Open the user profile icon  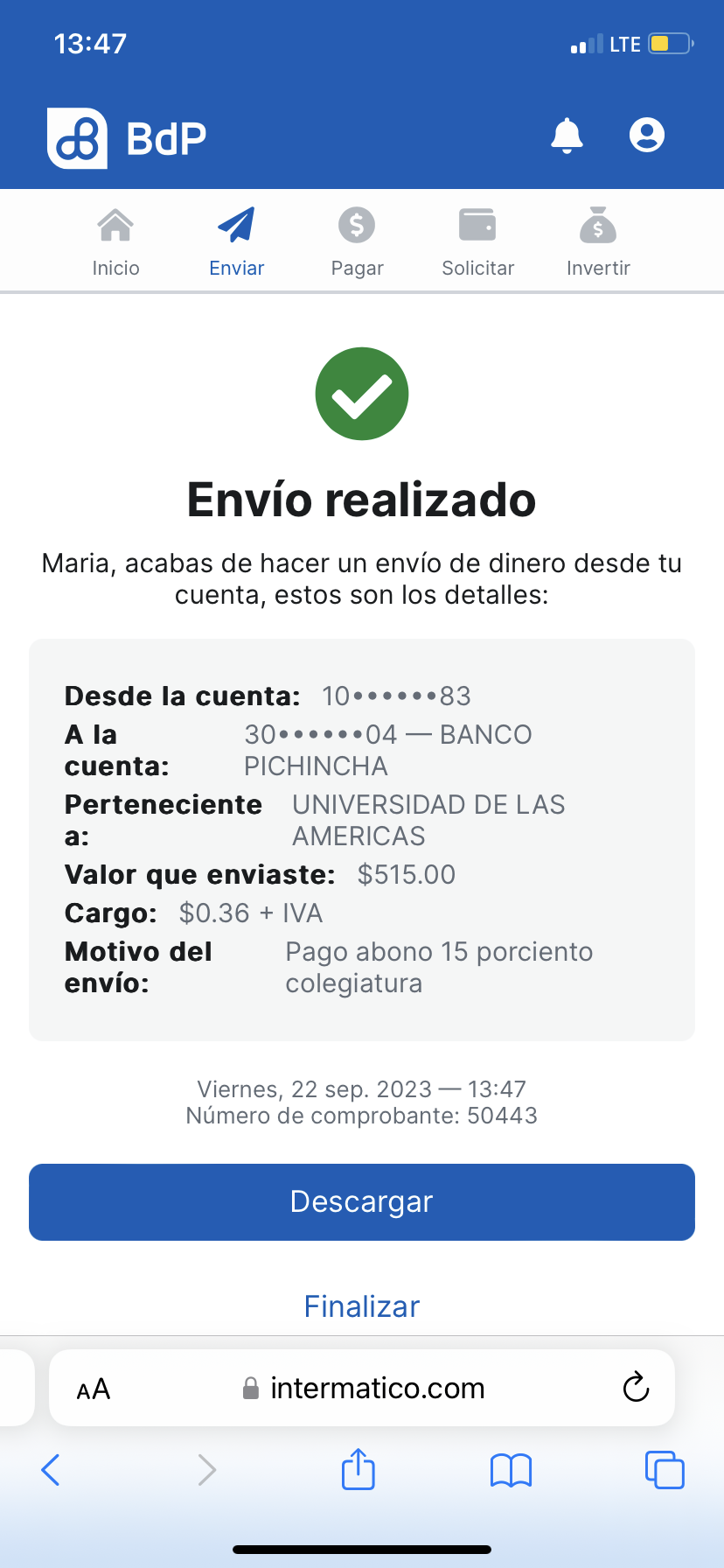[x=647, y=135]
